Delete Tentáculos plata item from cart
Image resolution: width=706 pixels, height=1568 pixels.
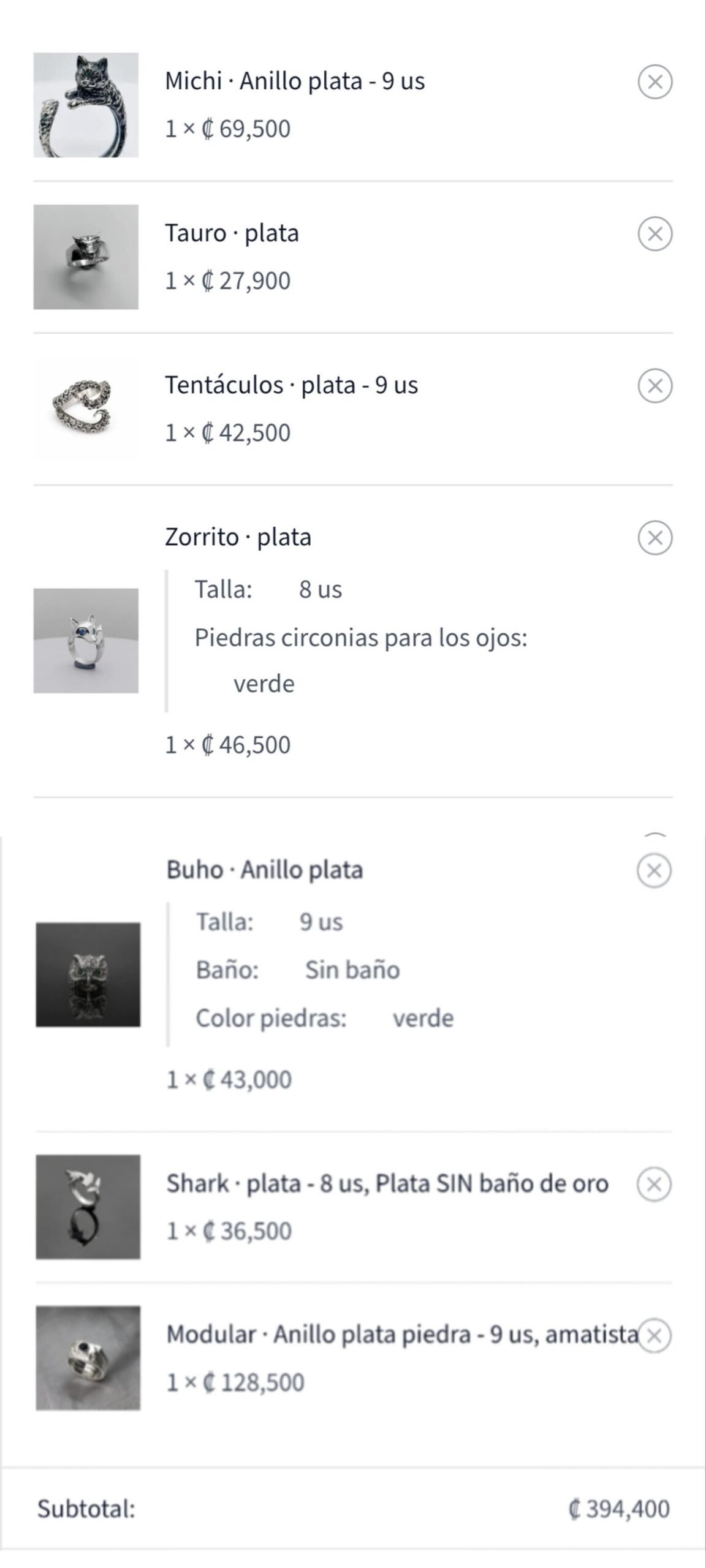(655, 385)
